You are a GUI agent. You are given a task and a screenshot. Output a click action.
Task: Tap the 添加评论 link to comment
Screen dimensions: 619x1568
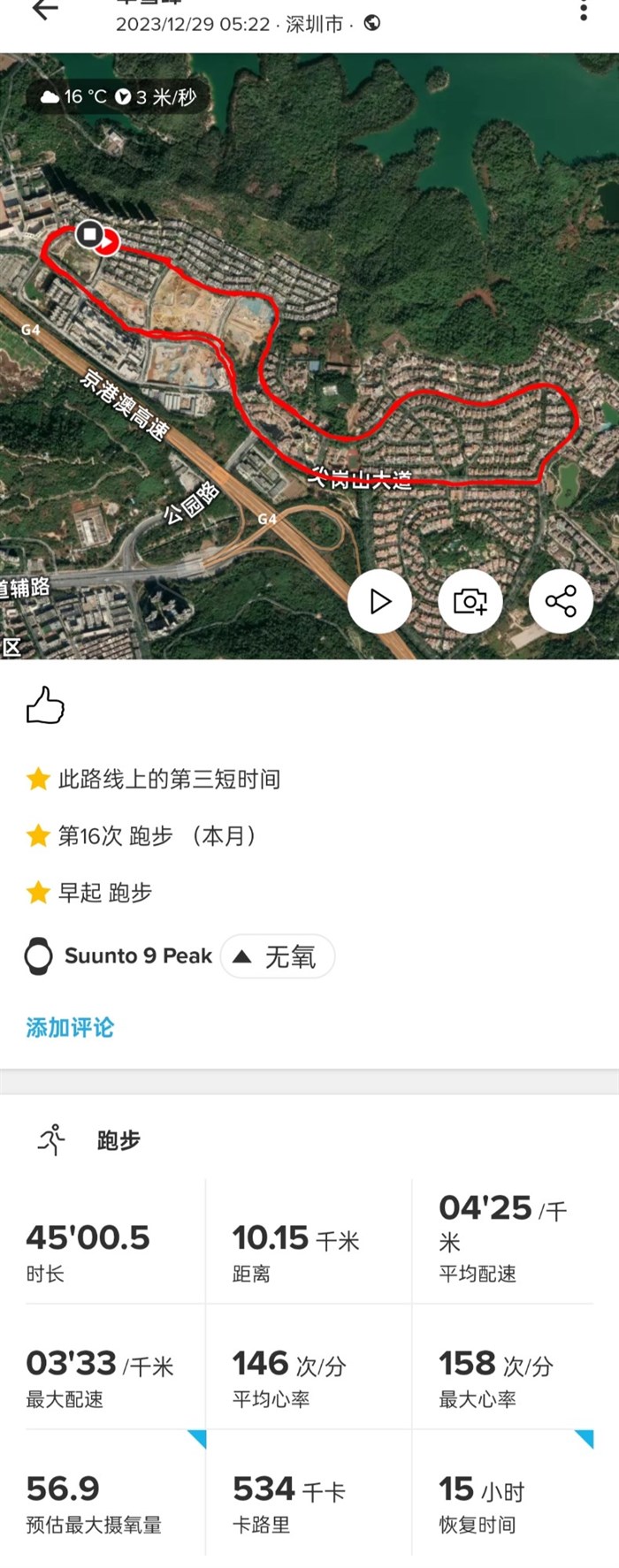70,1027
